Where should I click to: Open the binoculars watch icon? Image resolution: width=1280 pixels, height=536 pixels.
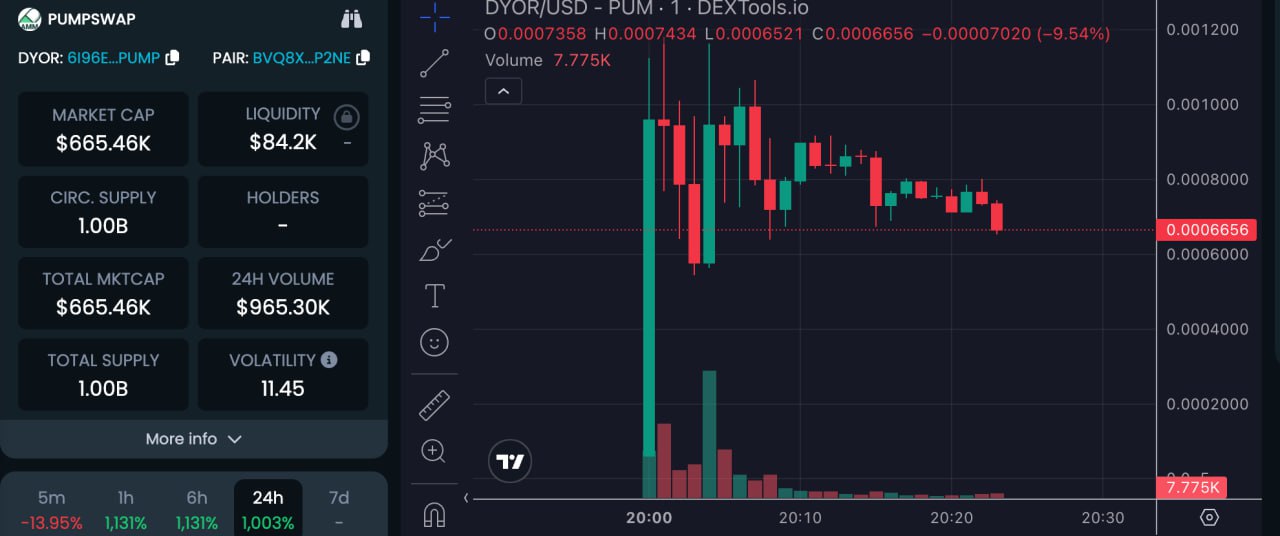pyautogui.click(x=351, y=19)
